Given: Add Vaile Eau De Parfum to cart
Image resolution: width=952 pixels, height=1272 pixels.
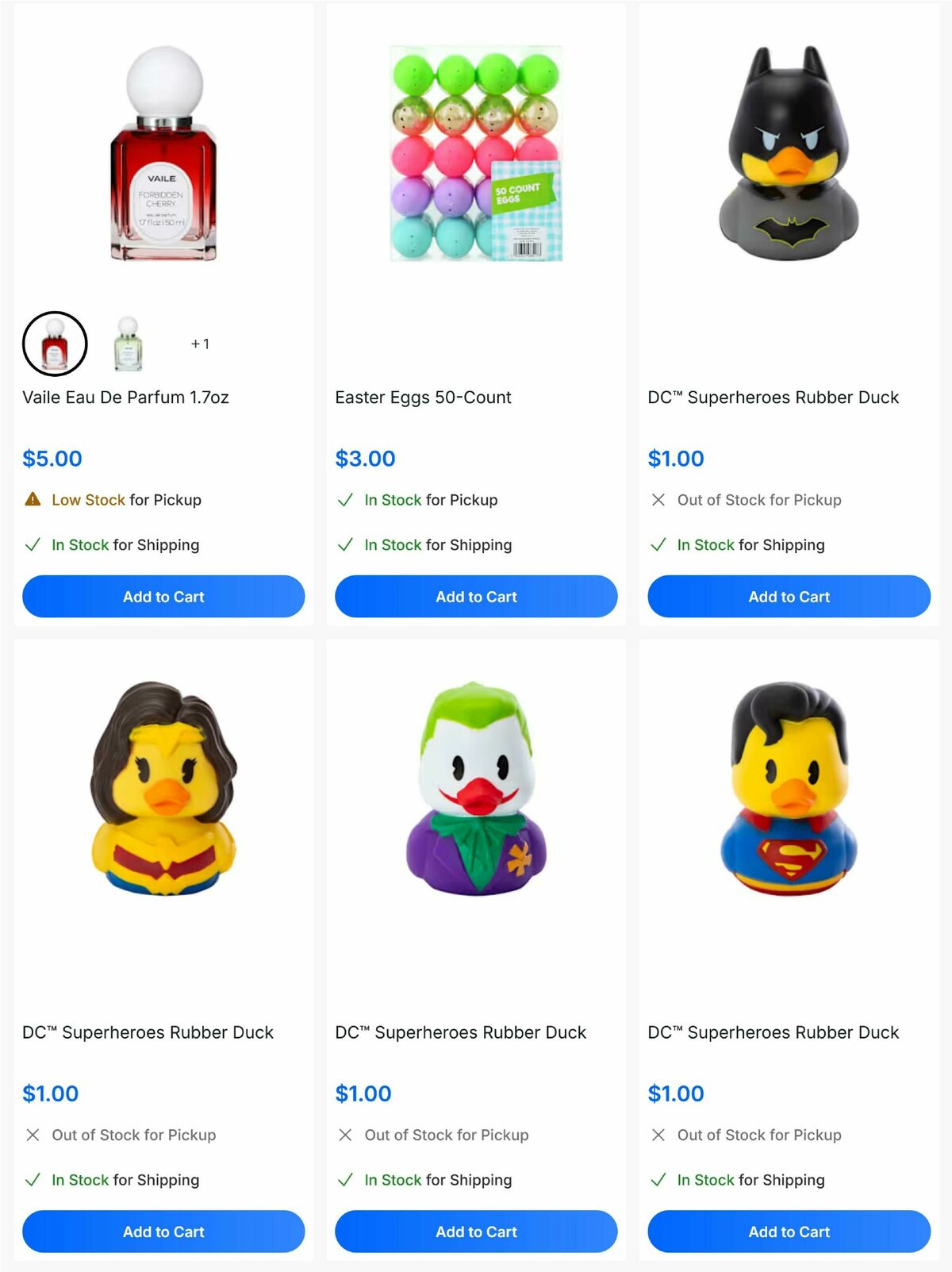Looking at the screenshot, I should click(x=163, y=596).
